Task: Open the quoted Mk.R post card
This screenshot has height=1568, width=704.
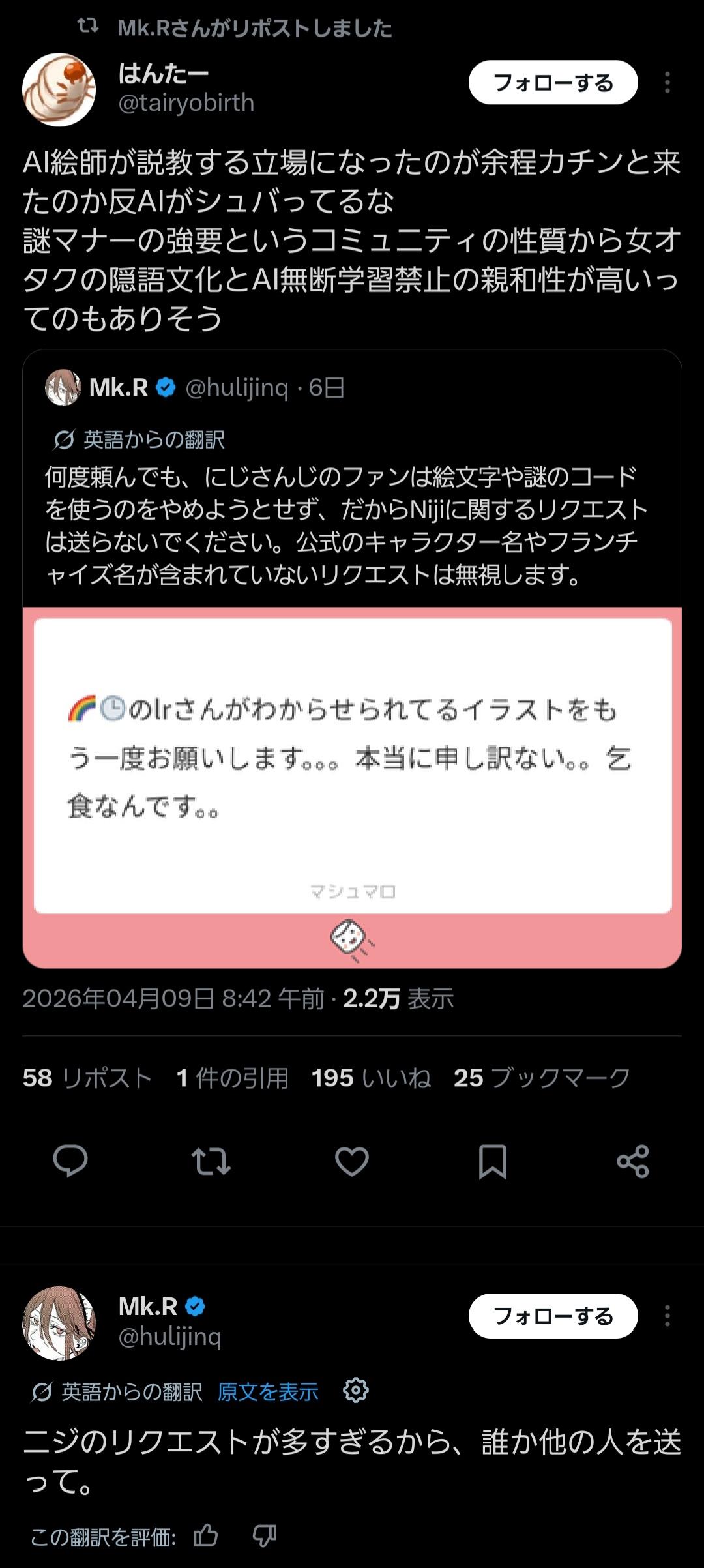Action: (352, 509)
